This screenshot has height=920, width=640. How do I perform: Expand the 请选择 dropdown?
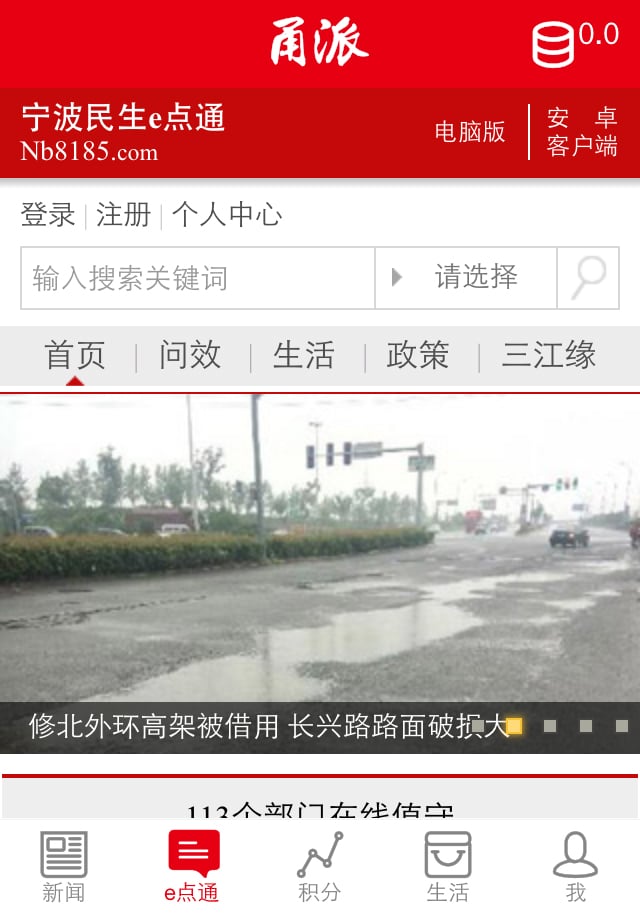(x=466, y=278)
